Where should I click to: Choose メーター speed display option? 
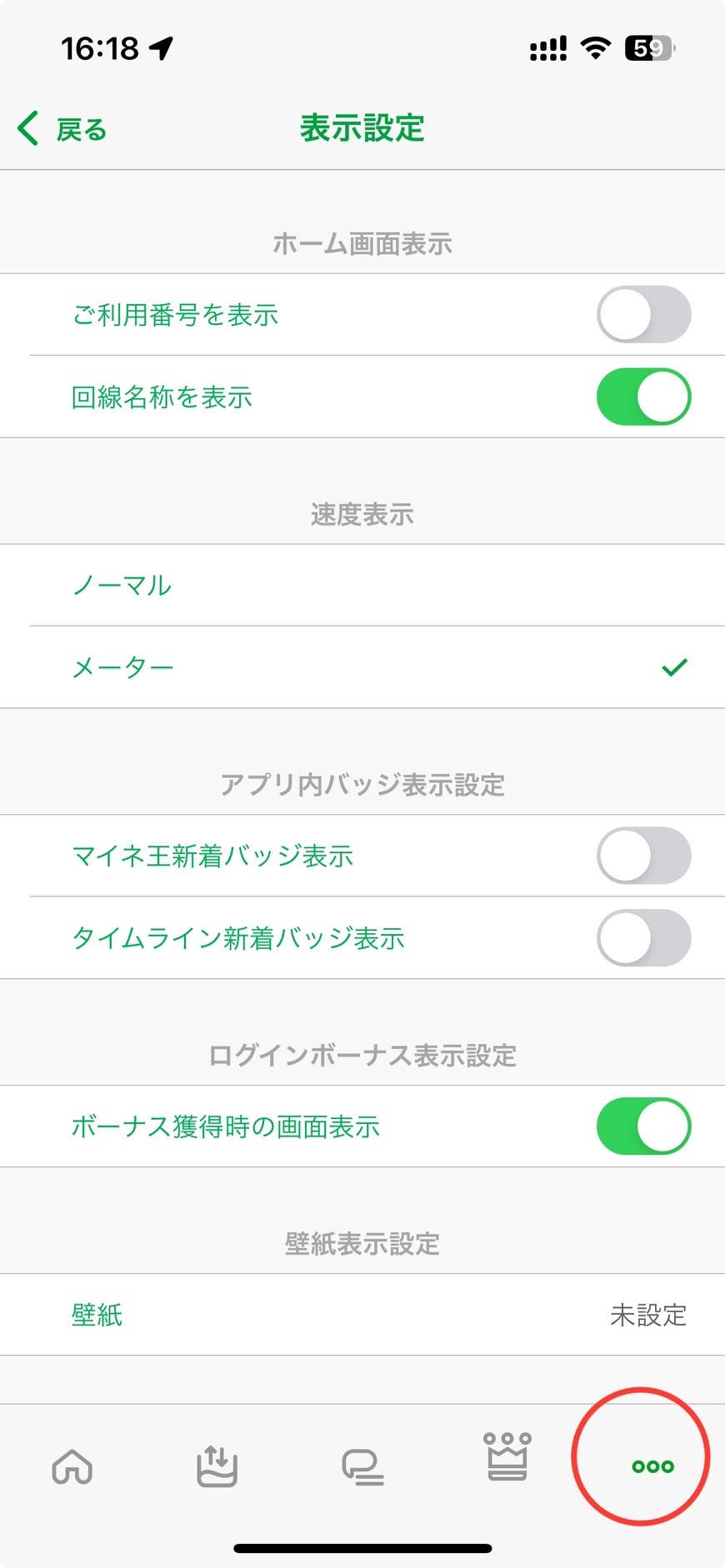[362, 667]
